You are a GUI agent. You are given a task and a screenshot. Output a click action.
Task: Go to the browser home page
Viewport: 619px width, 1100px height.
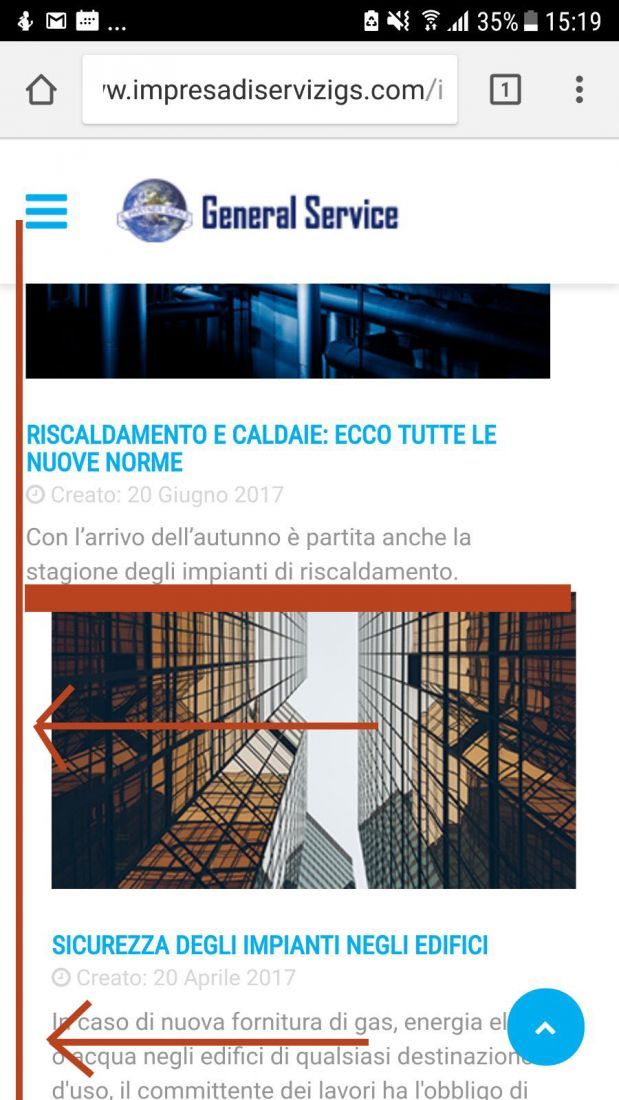click(41, 90)
